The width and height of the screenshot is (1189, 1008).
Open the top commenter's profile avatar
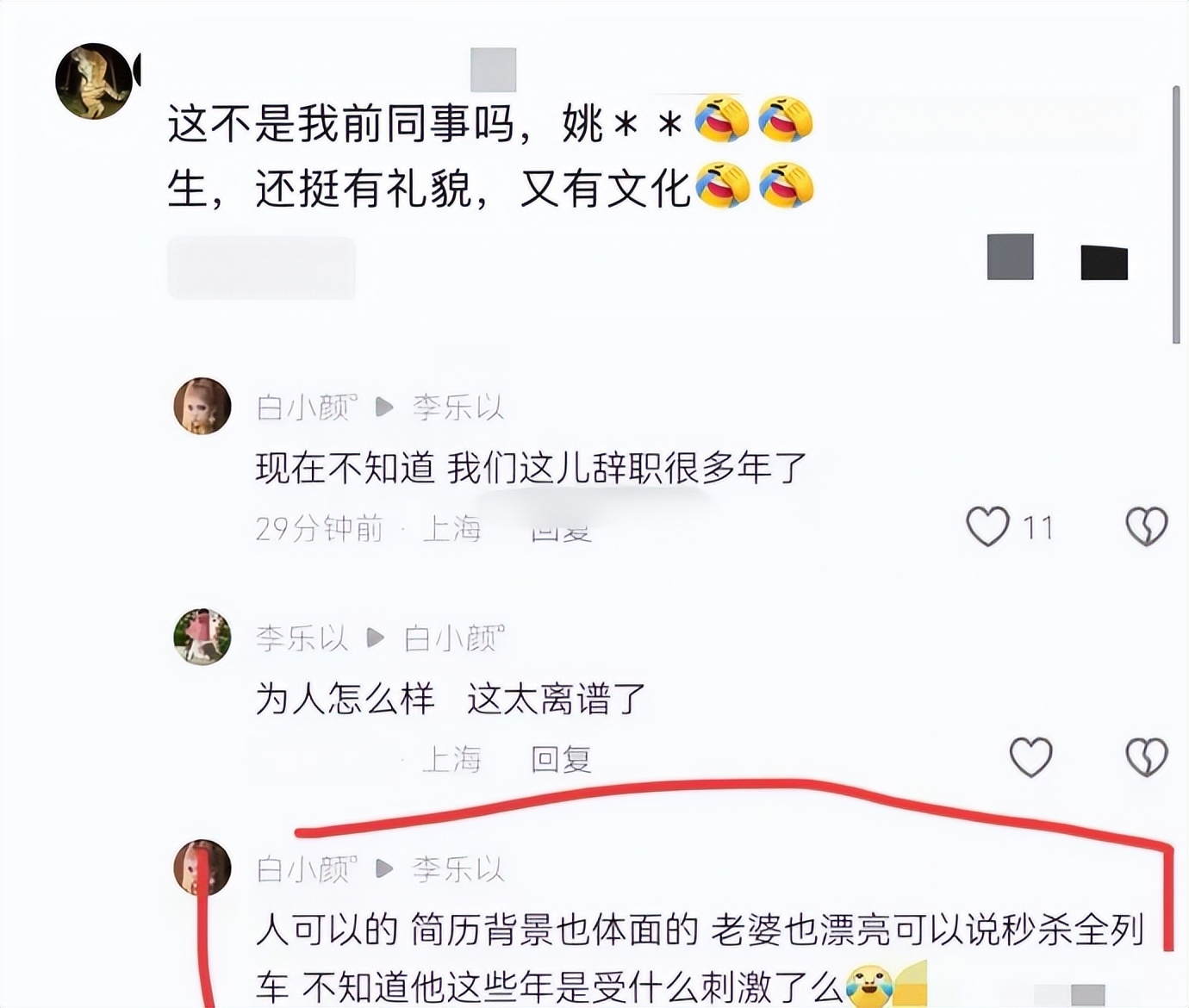click(94, 81)
